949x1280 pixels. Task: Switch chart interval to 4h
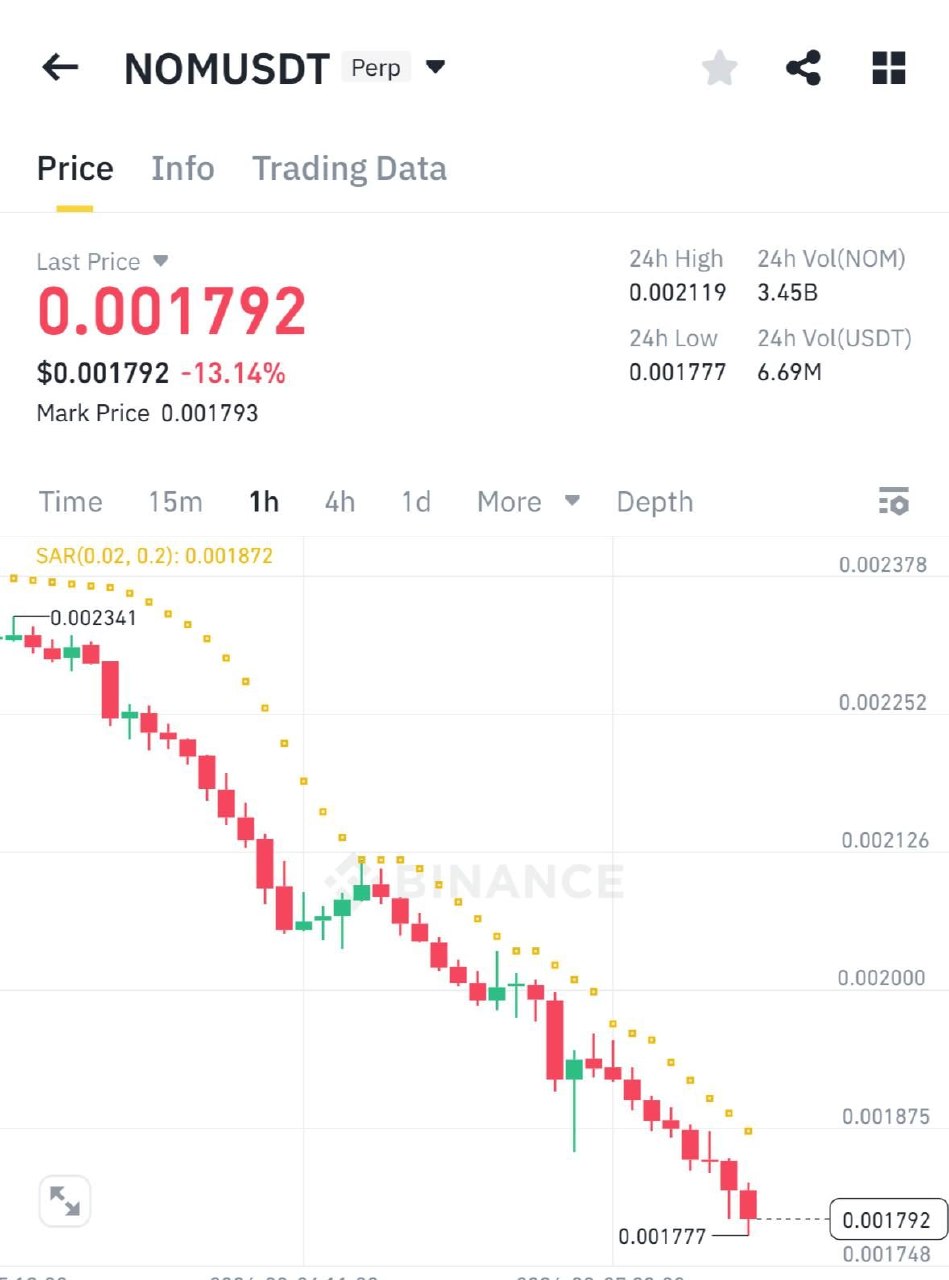coord(340,502)
